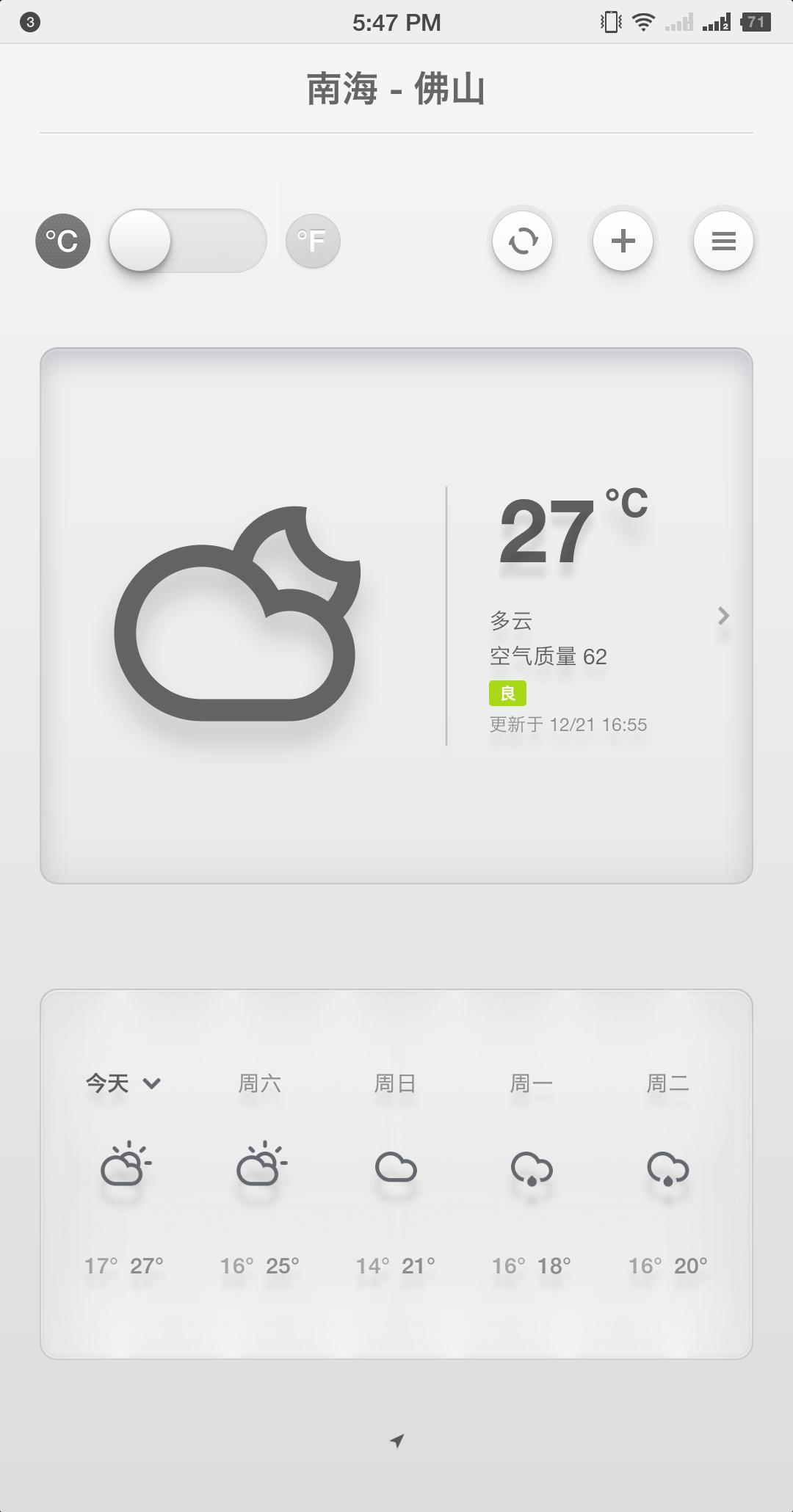Open the current weather card for 27°C
793x1512 pixels.
coord(396,616)
